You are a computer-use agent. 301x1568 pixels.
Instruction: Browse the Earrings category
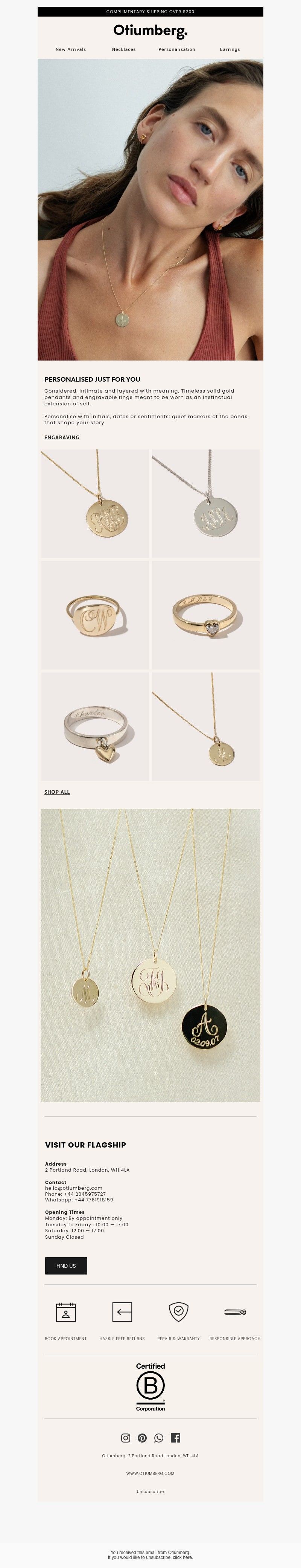(229, 49)
